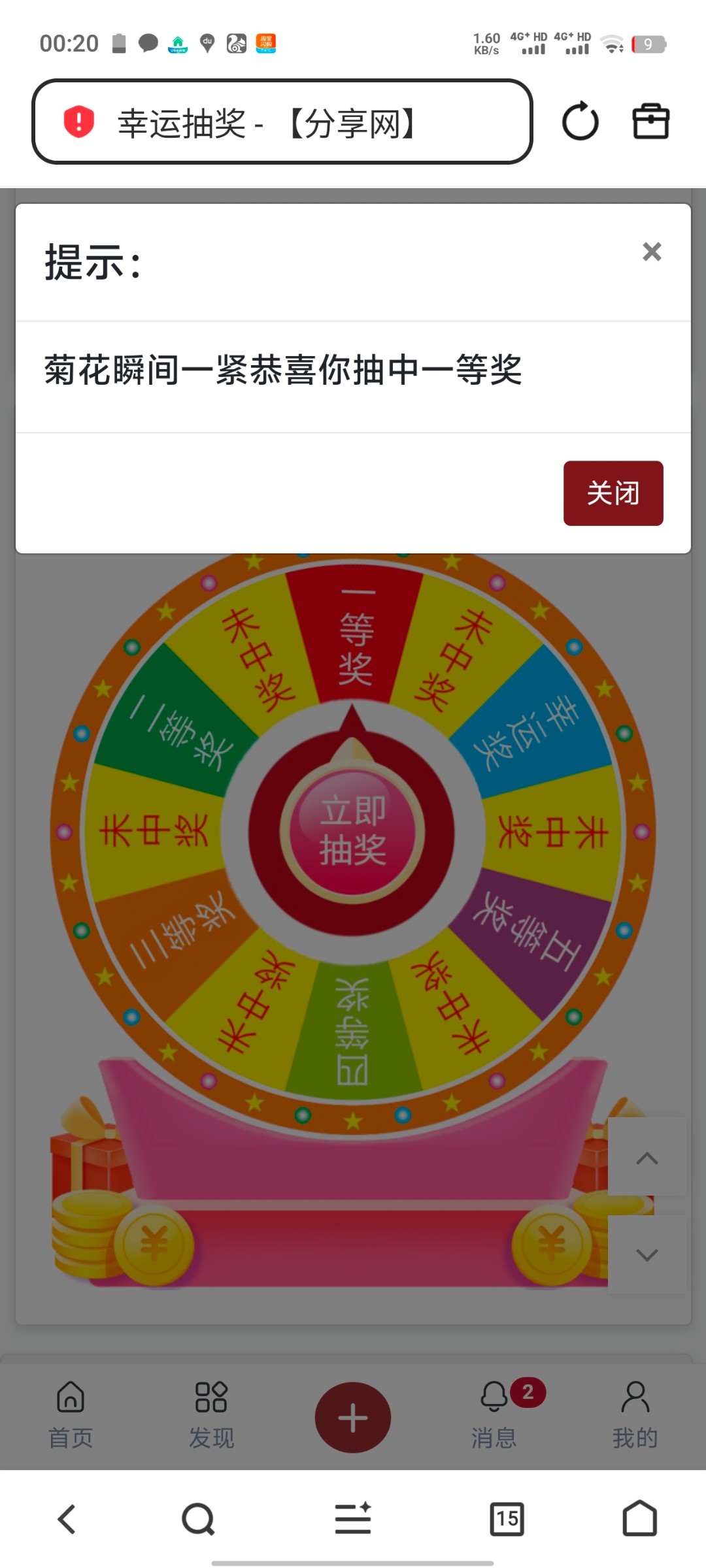706x1568 pixels.
Task: Go to the browser home page
Action: point(639,1518)
